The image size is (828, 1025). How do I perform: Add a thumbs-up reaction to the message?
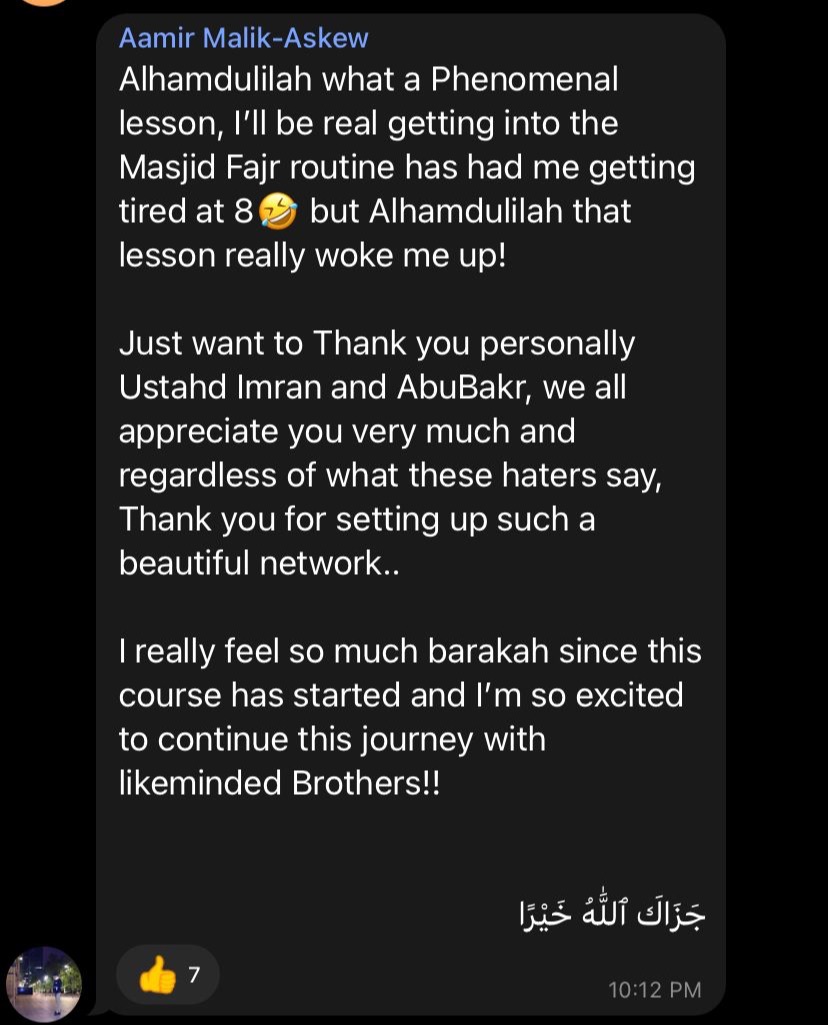point(167,974)
